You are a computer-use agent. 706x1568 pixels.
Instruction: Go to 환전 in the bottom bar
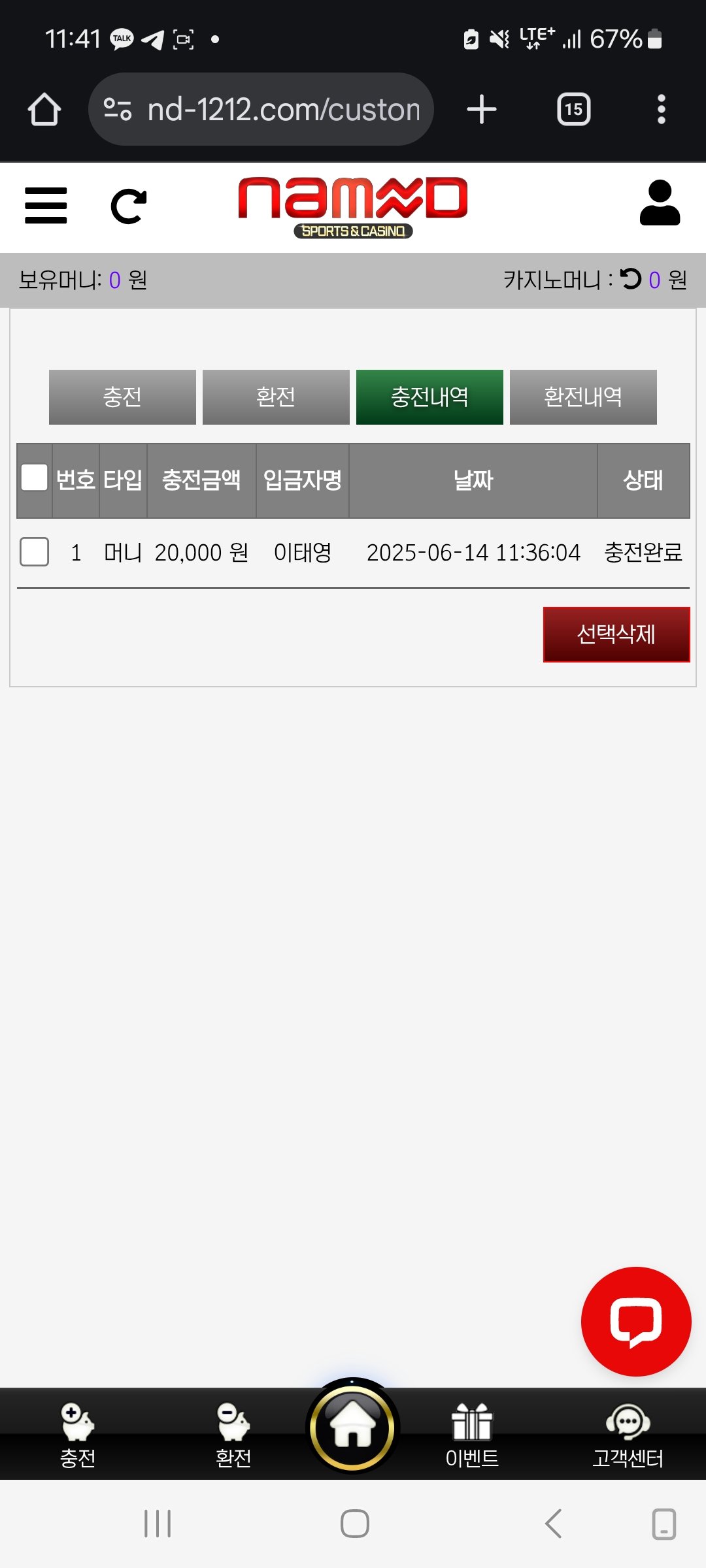point(233,1435)
